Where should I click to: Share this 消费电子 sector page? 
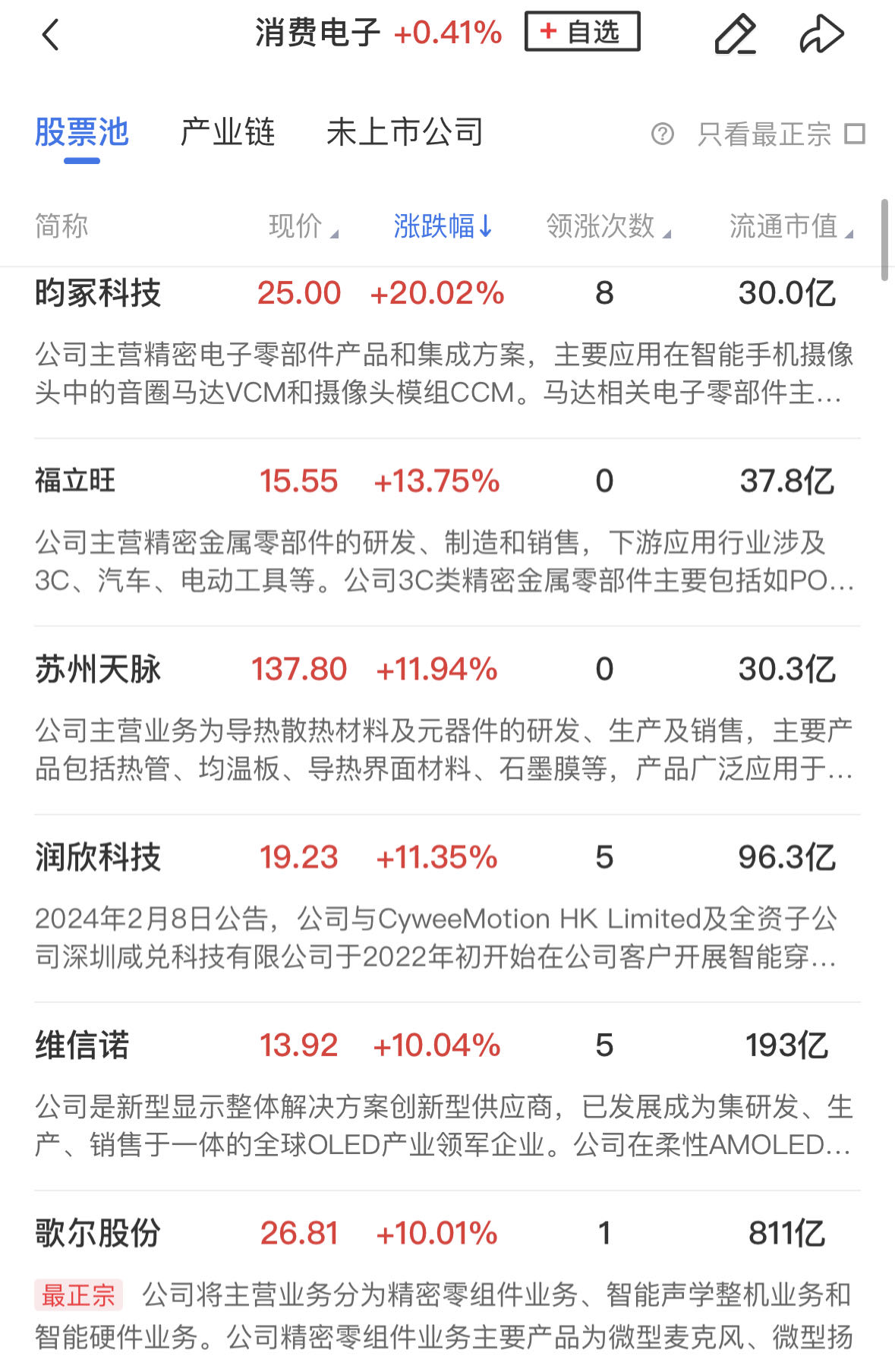(821, 35)
